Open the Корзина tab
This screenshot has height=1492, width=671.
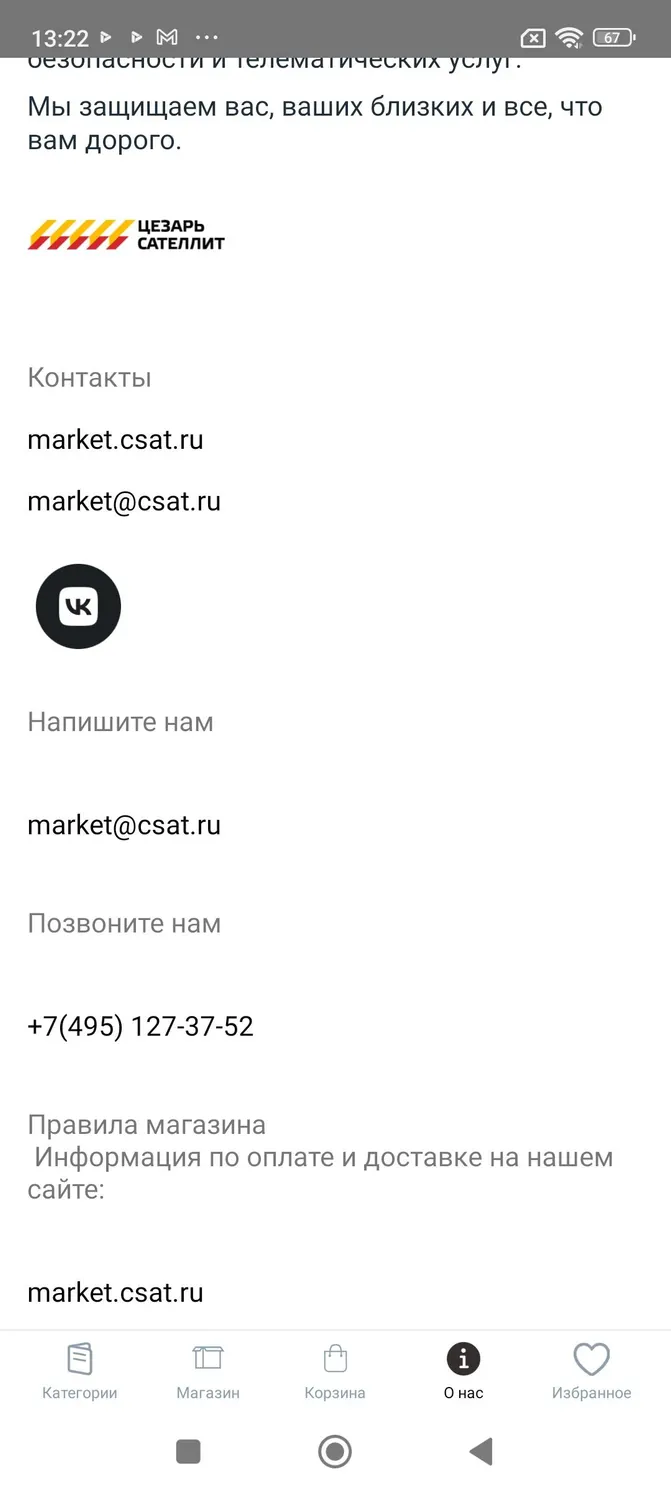pyautogui.click(x=335, y=1371)
